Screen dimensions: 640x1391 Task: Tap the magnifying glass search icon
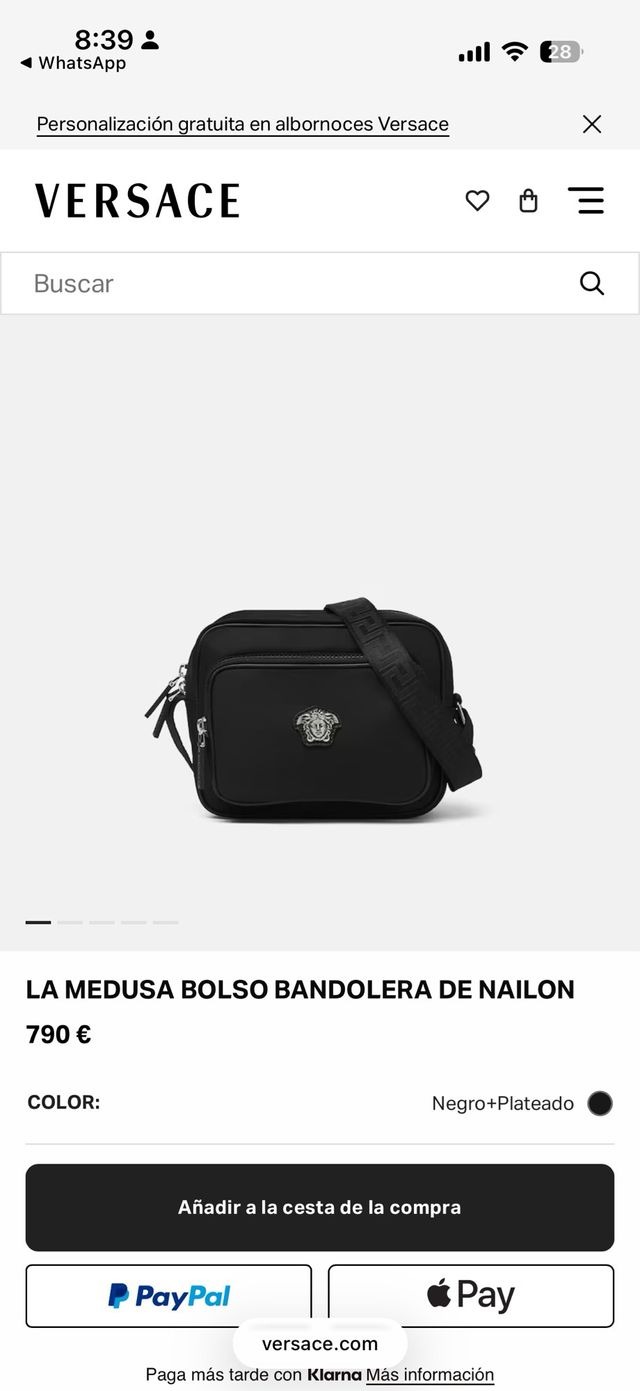coord(592,284)
